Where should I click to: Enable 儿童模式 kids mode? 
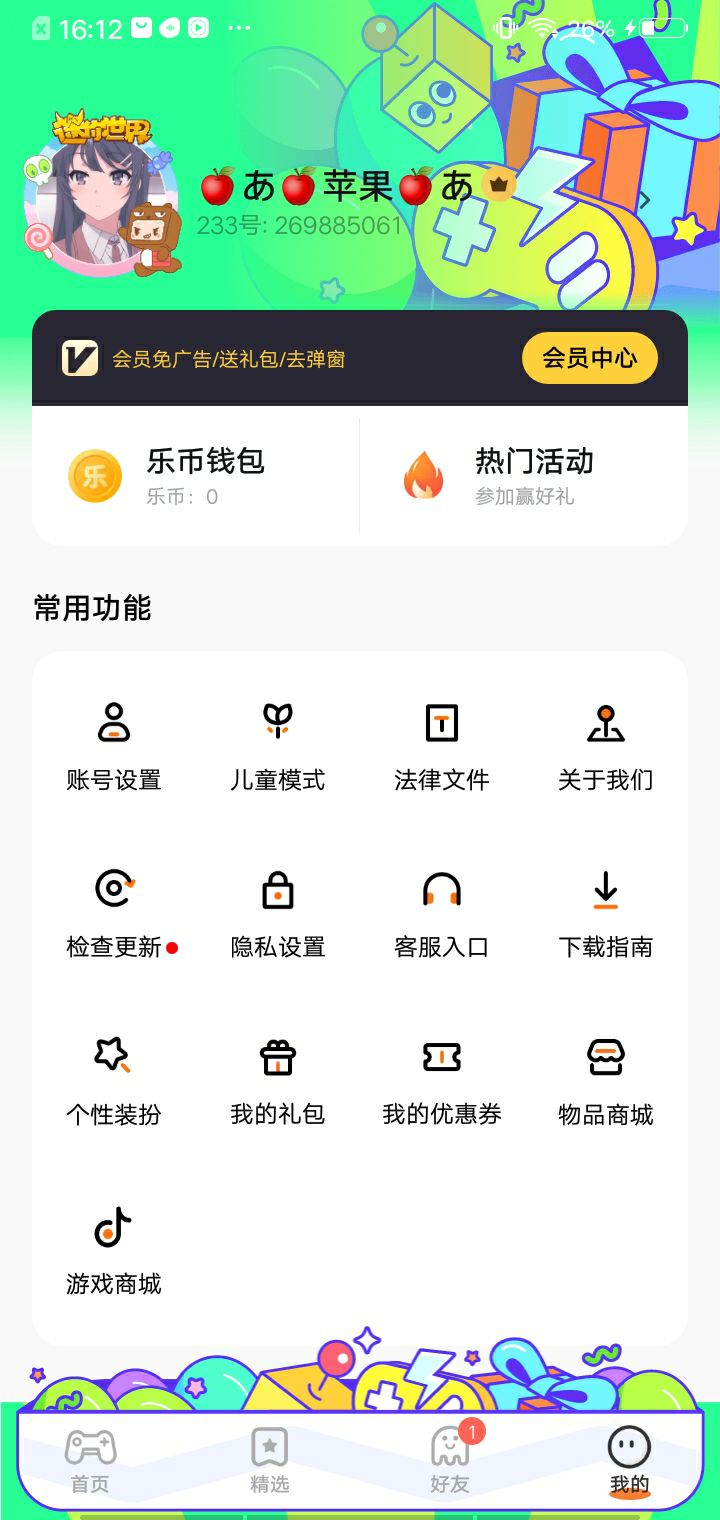click(277, 745)
